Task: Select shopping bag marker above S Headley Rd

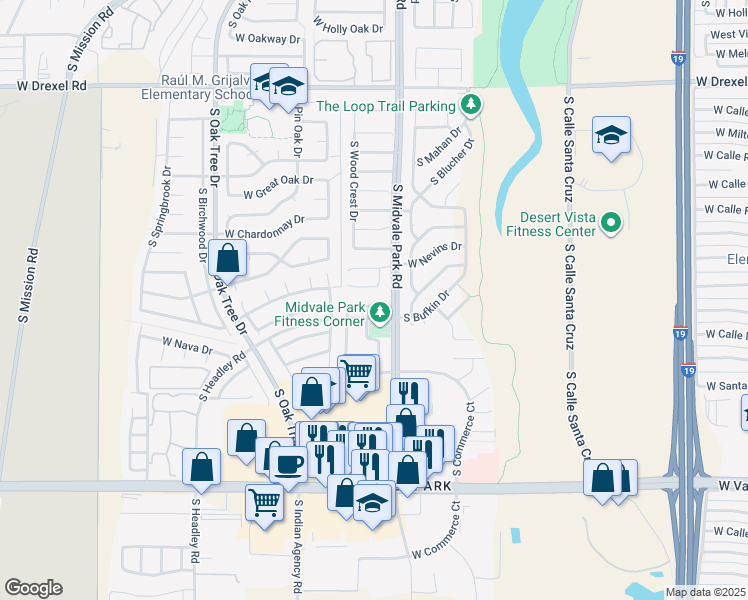Action: 201,470
